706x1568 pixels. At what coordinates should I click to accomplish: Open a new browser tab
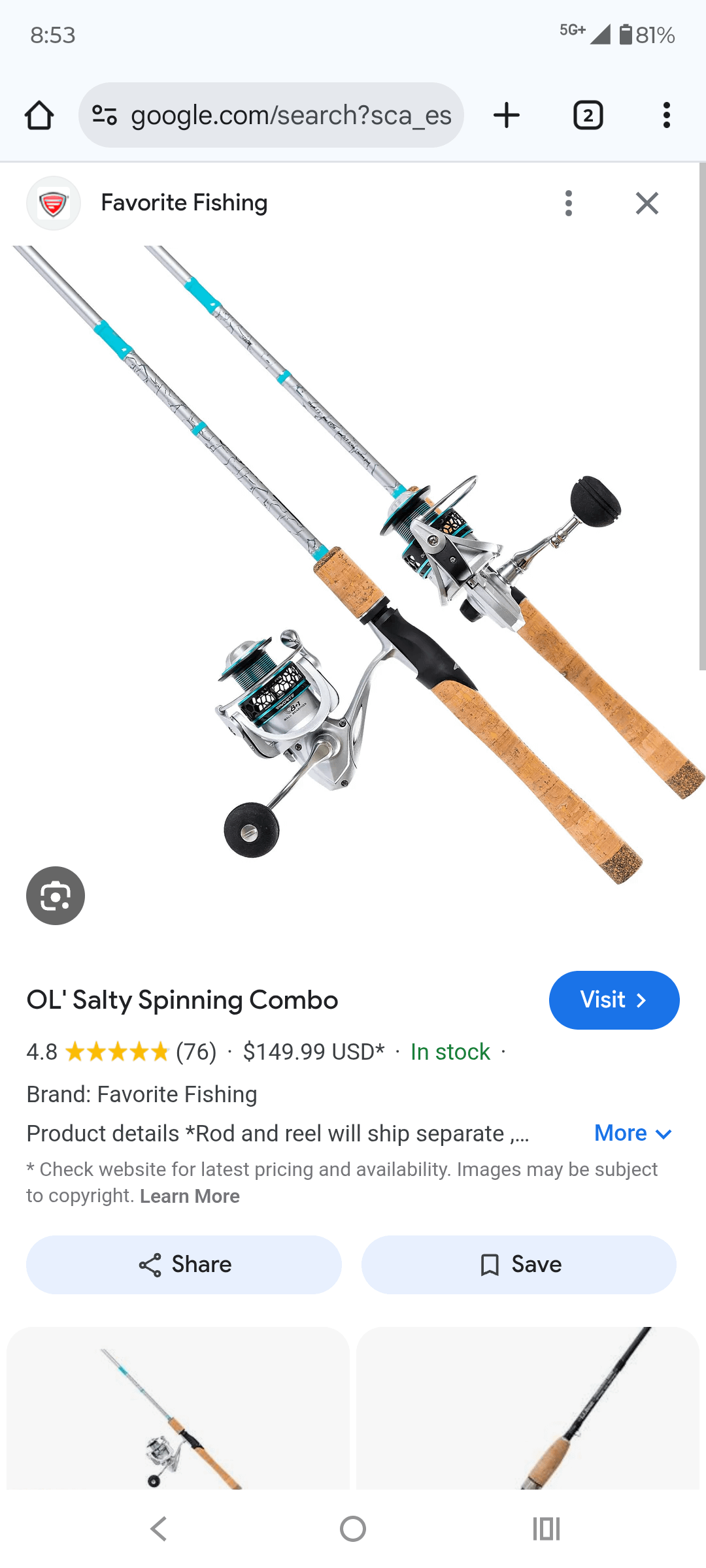click(x=507, y=116)
